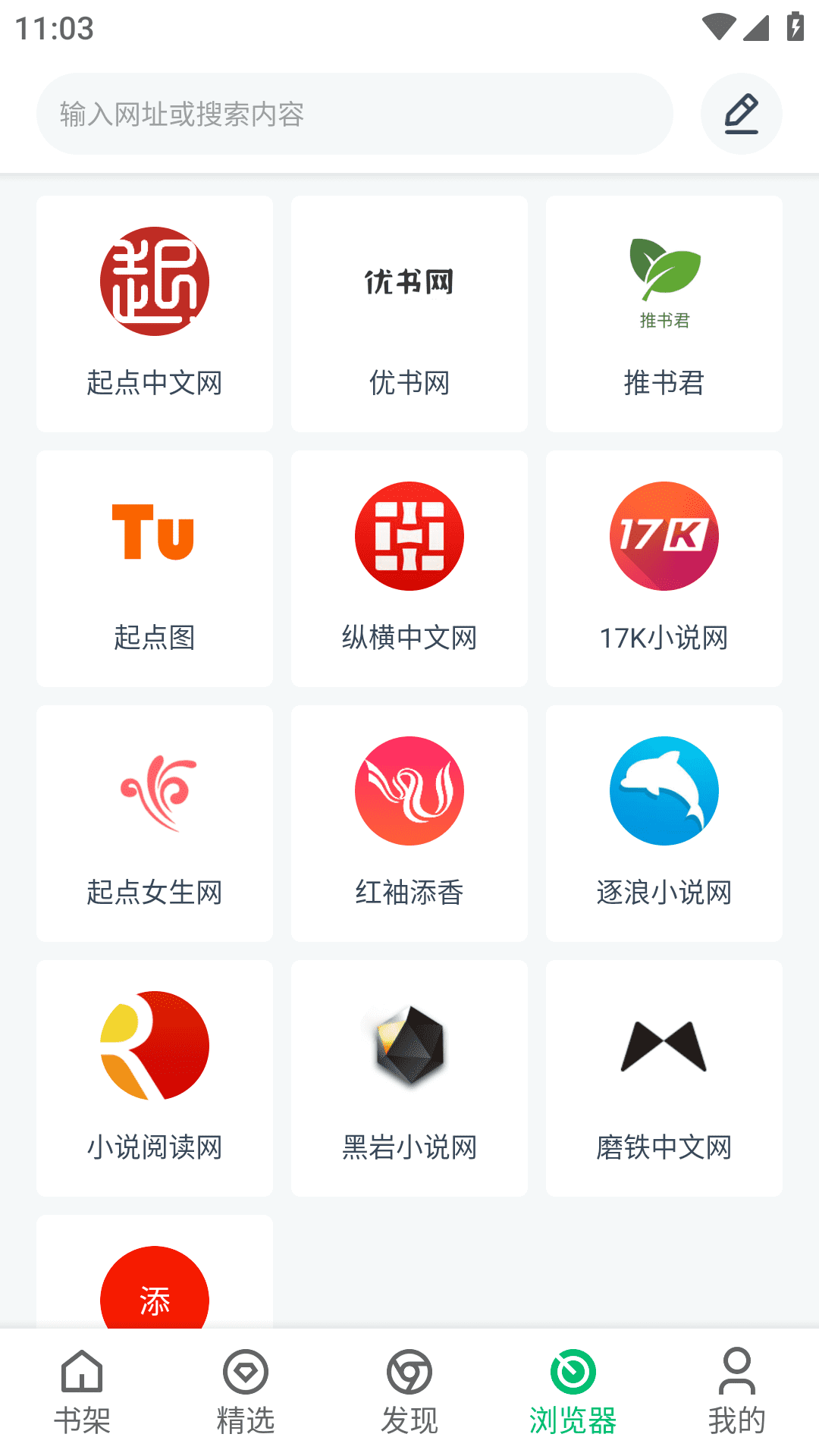Open the 起点女生网 site tile
This screenshot has height=1456, width=819.
[155, 824]
